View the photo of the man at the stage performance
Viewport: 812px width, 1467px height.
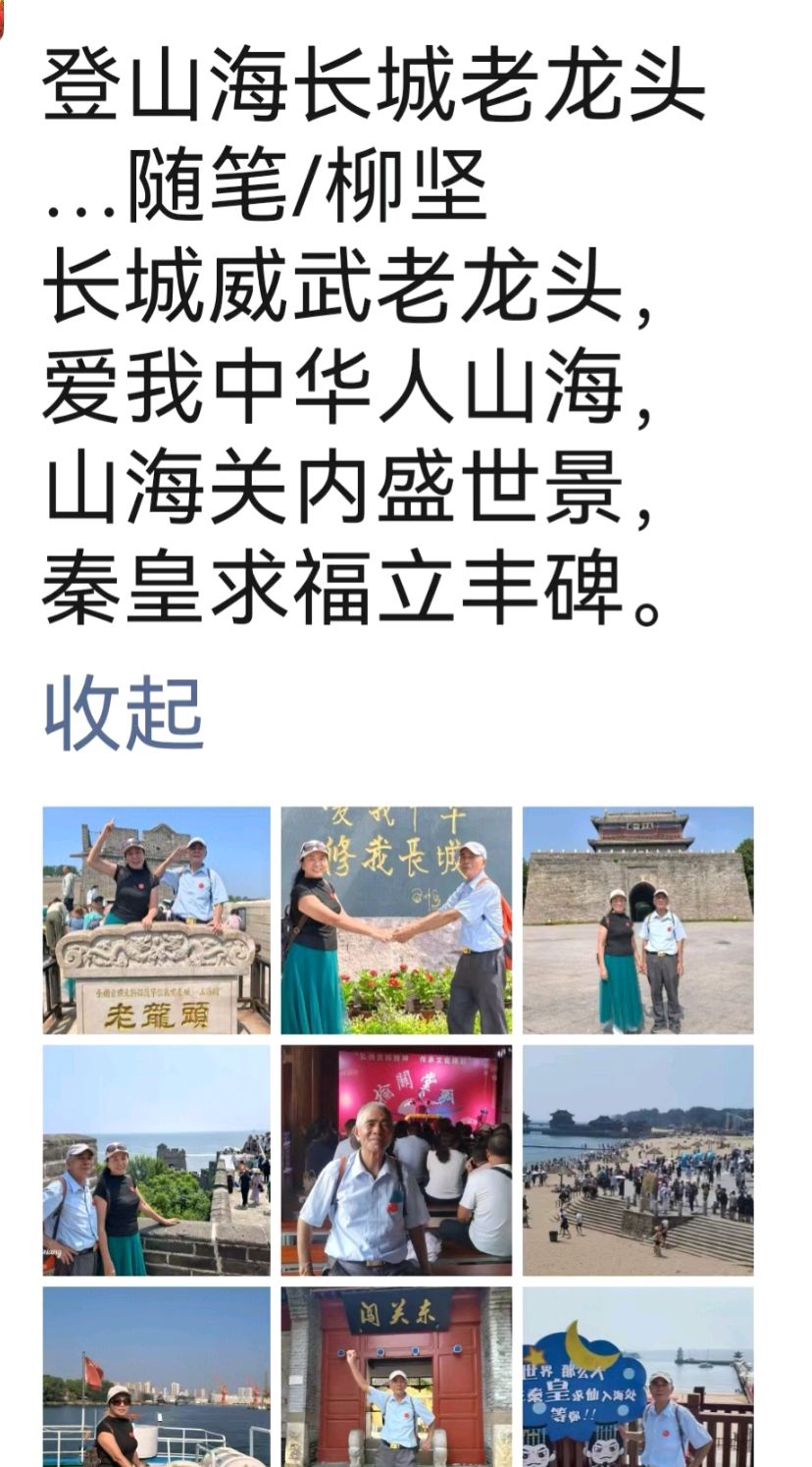(396, 1160)
